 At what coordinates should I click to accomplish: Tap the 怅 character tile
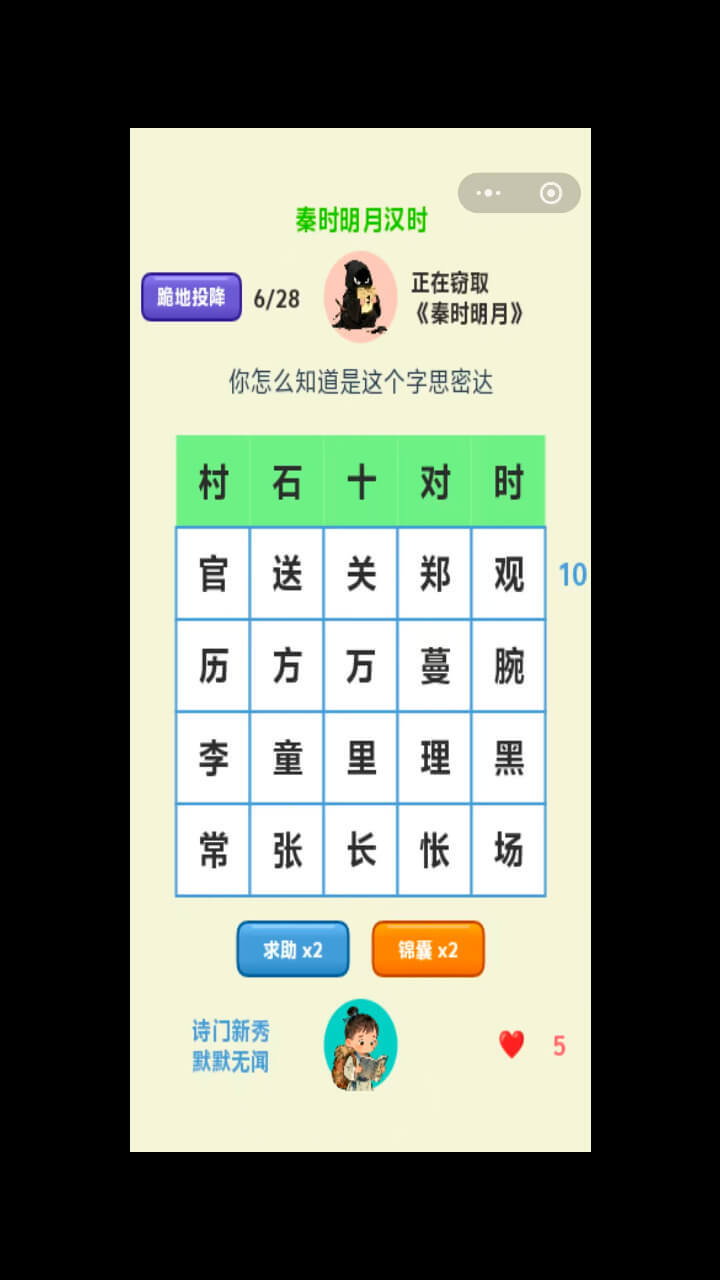coord(435,850)
